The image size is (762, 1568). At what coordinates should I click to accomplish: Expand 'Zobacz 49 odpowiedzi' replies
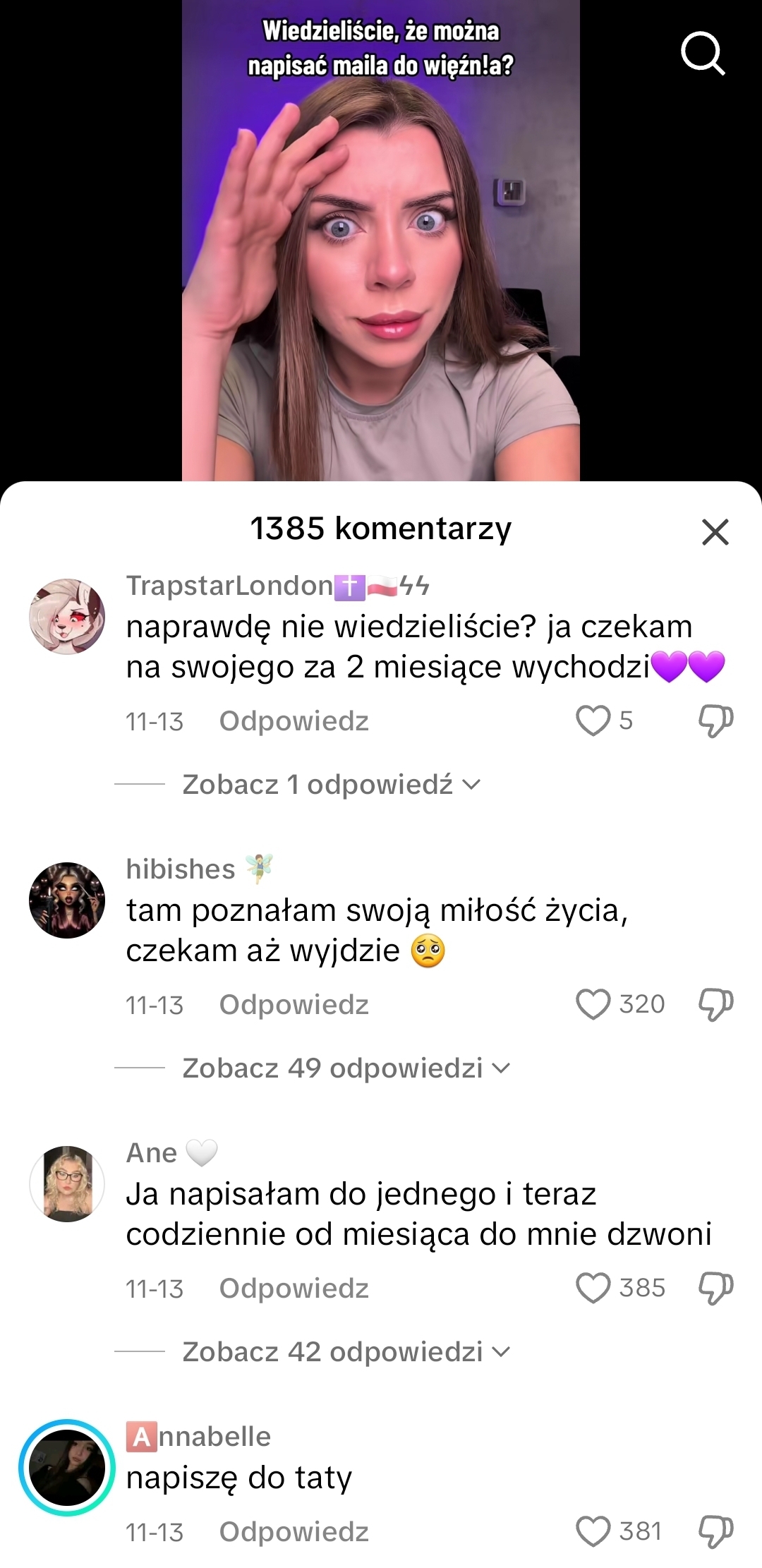[x=345, y=1068]
